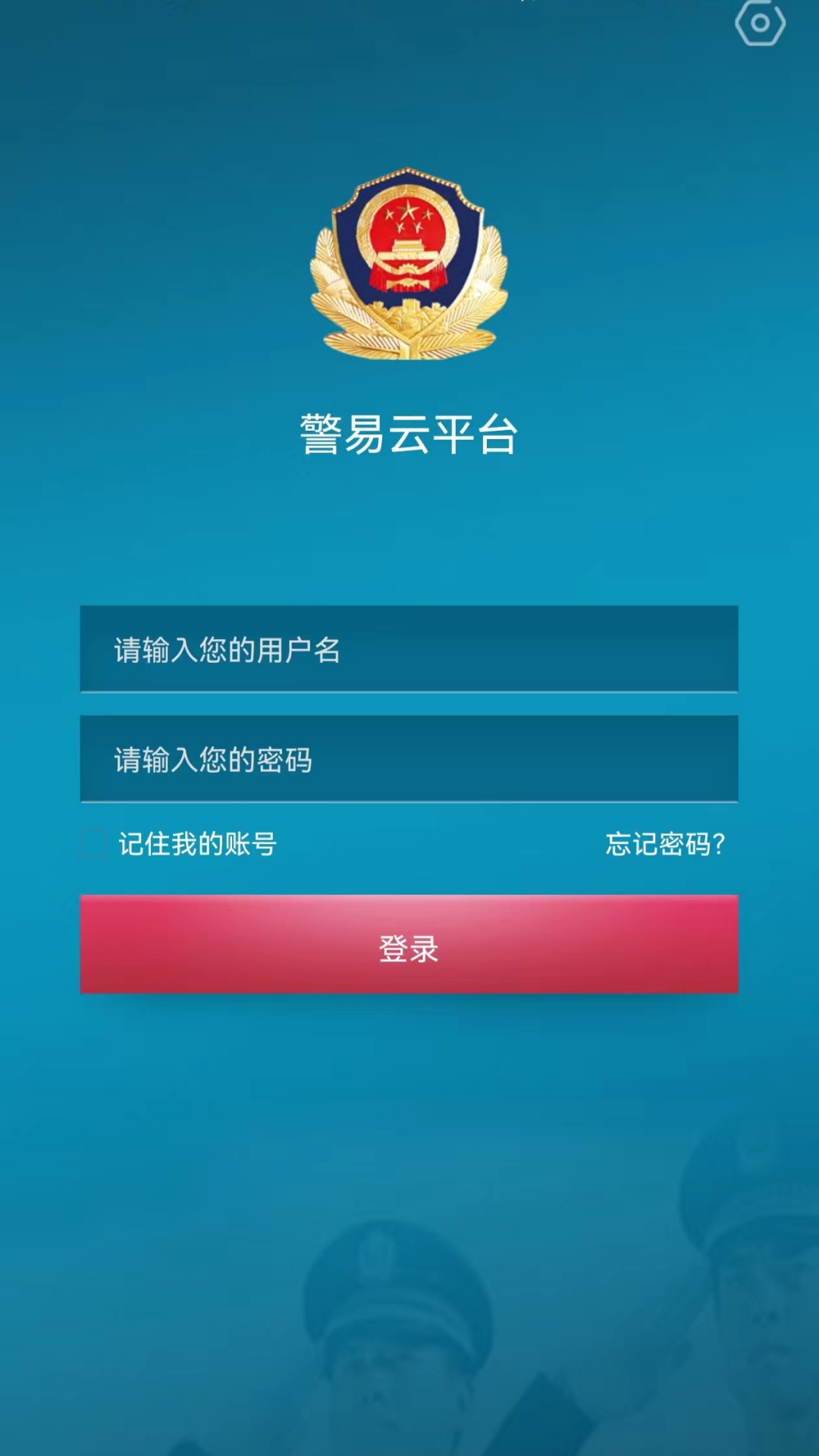Tap the red 登录 button
Screen dimensions: 819x1456
pyautogui.click(x=409, y=945)
